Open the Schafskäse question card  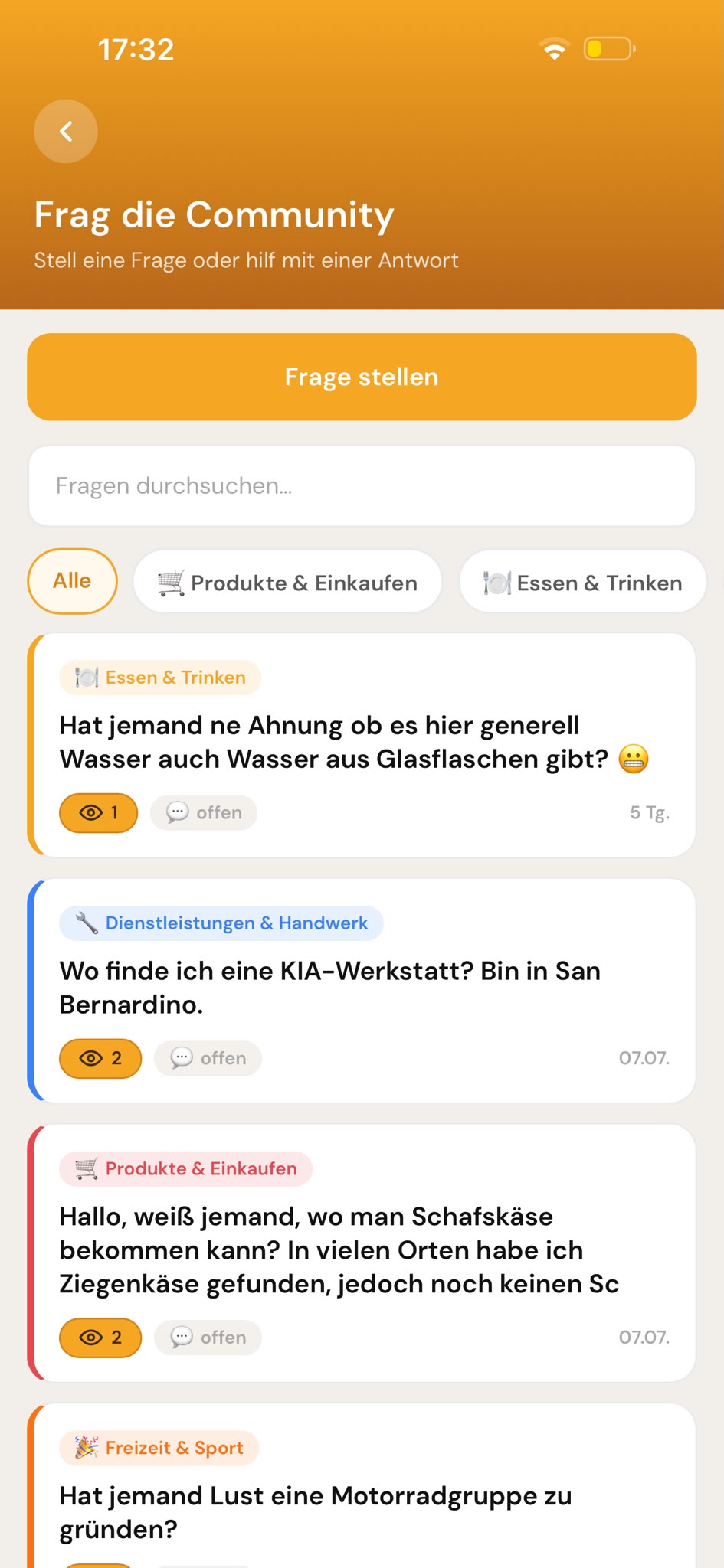(362, 1253)
